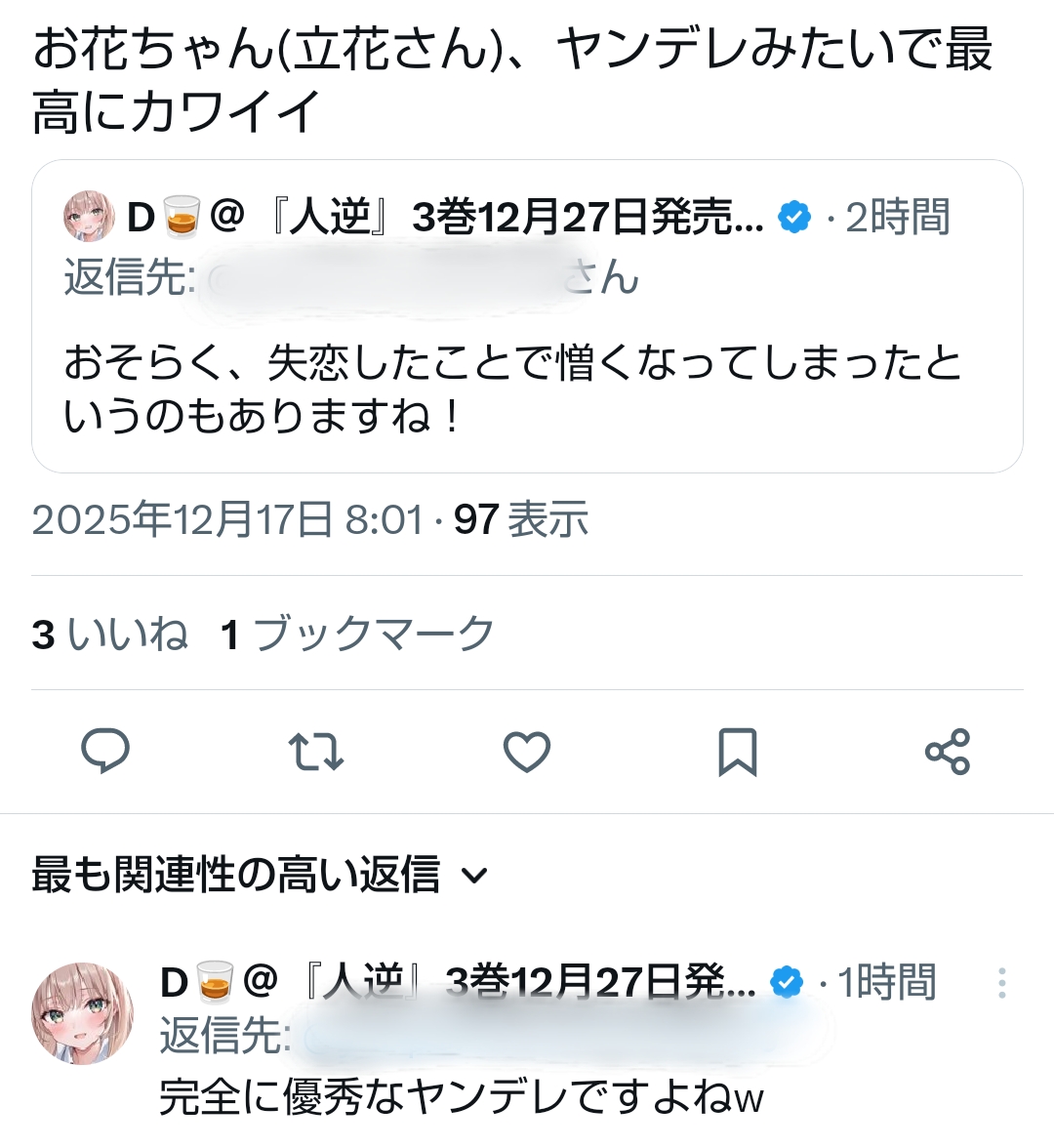Viewport: 1054px width, 1148px height.
Task: View the reply author's profile picture
Action: point(82,1012)
